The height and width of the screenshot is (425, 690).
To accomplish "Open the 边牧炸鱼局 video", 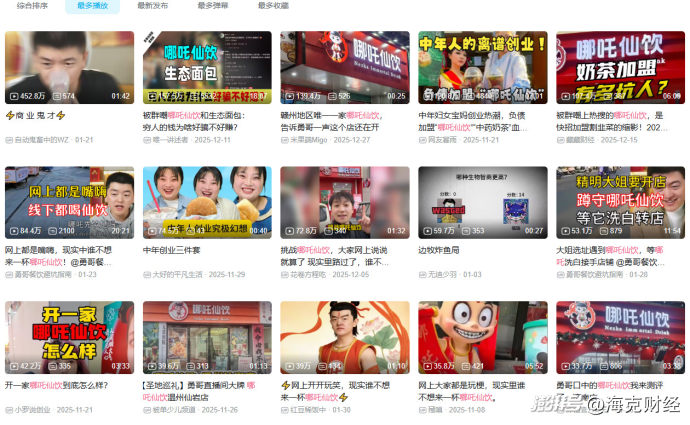I will pyautogui.click(x=482, y=202).
